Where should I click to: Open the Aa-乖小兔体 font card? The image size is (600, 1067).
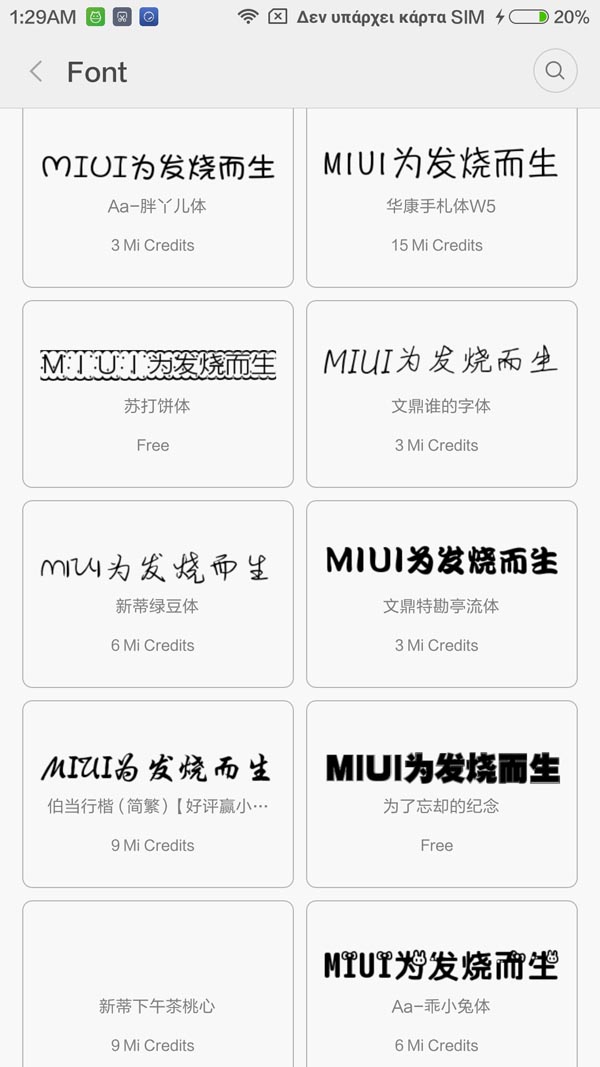pyautogui.click(x=441, y=984)
